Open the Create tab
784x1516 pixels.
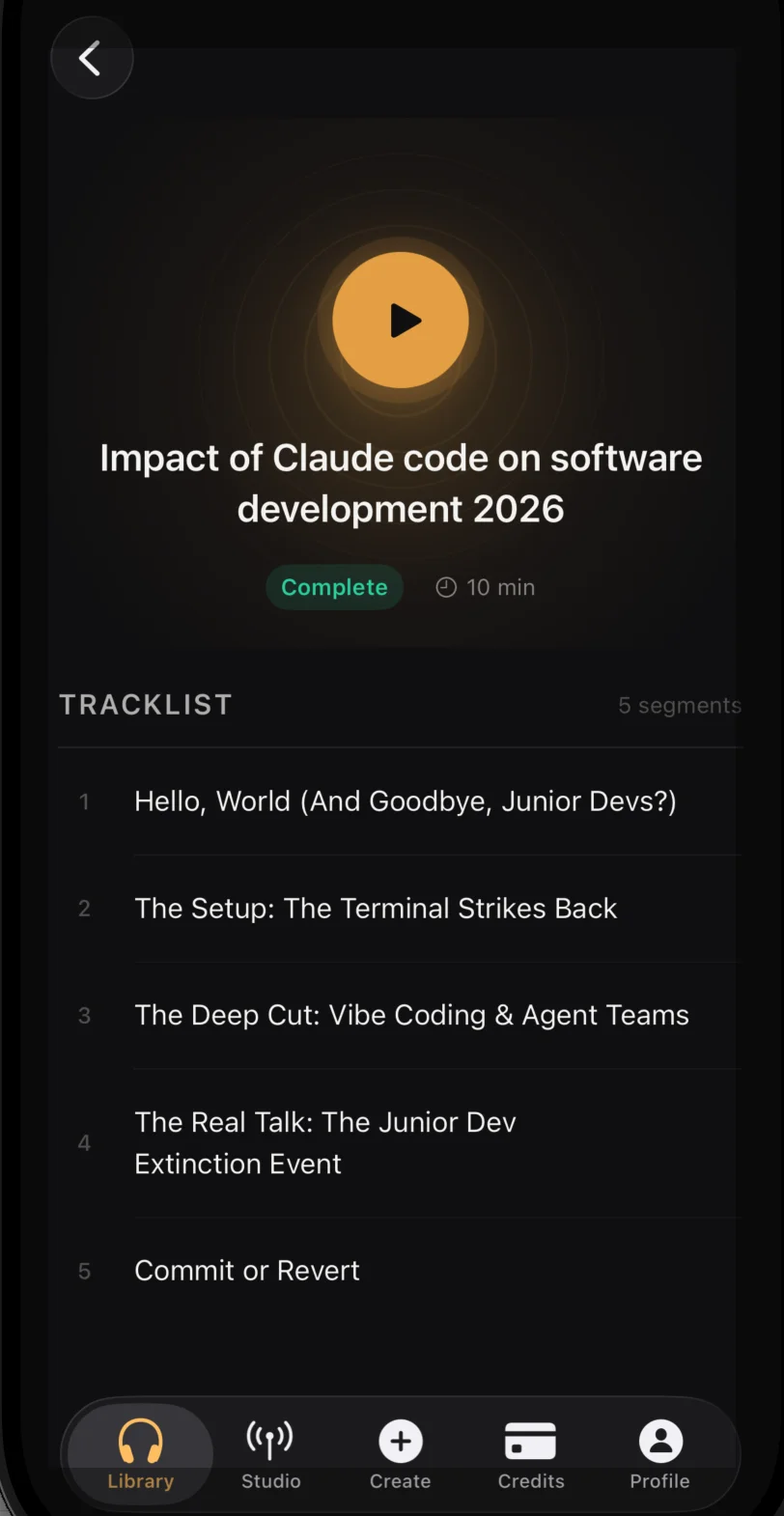[400, 1454]
